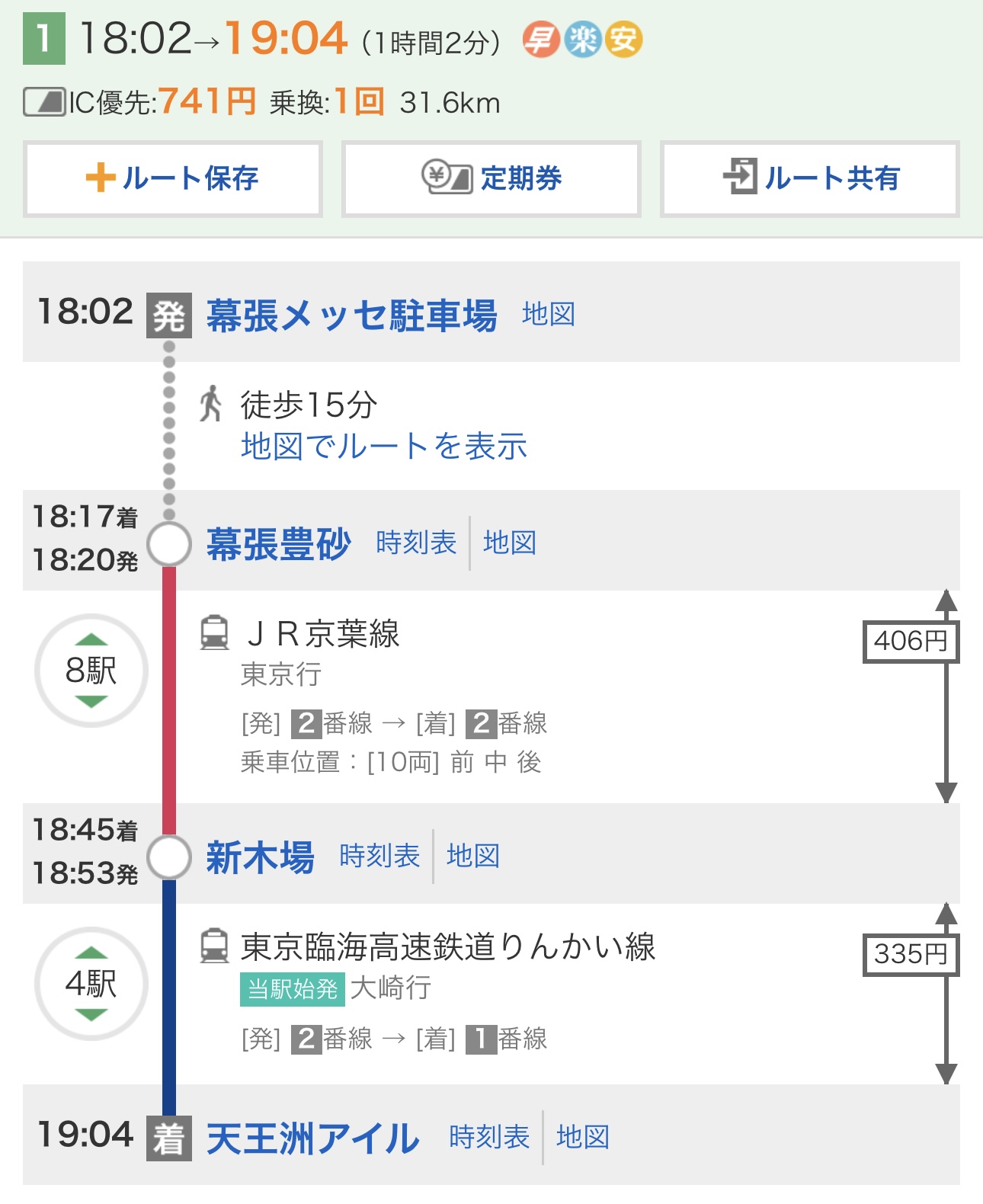Open the 定期券 commuter pass button
983x1204 pixels.
point(491,179)
